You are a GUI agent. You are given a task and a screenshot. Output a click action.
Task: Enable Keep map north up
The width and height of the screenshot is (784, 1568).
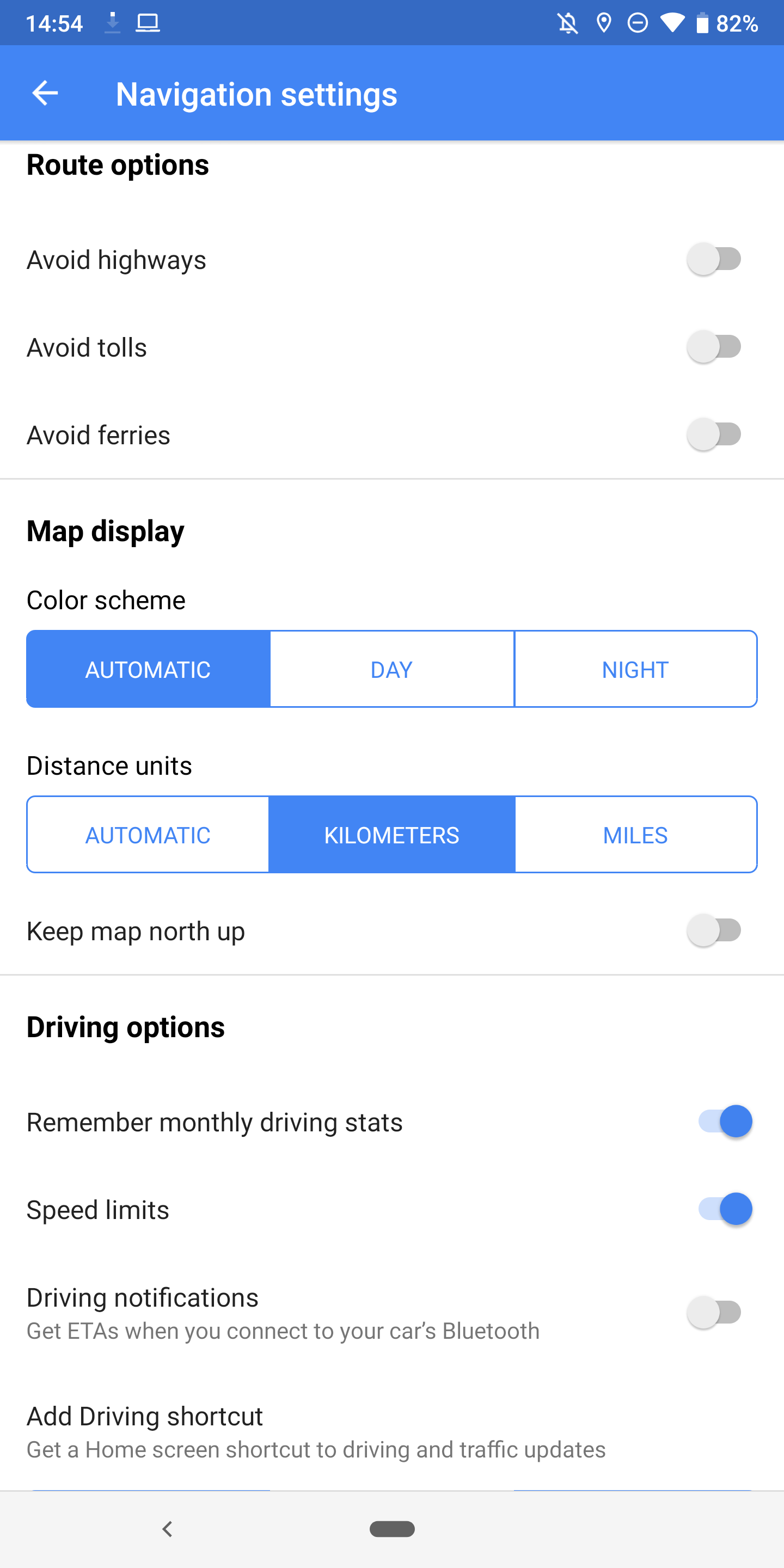(714, 930)
